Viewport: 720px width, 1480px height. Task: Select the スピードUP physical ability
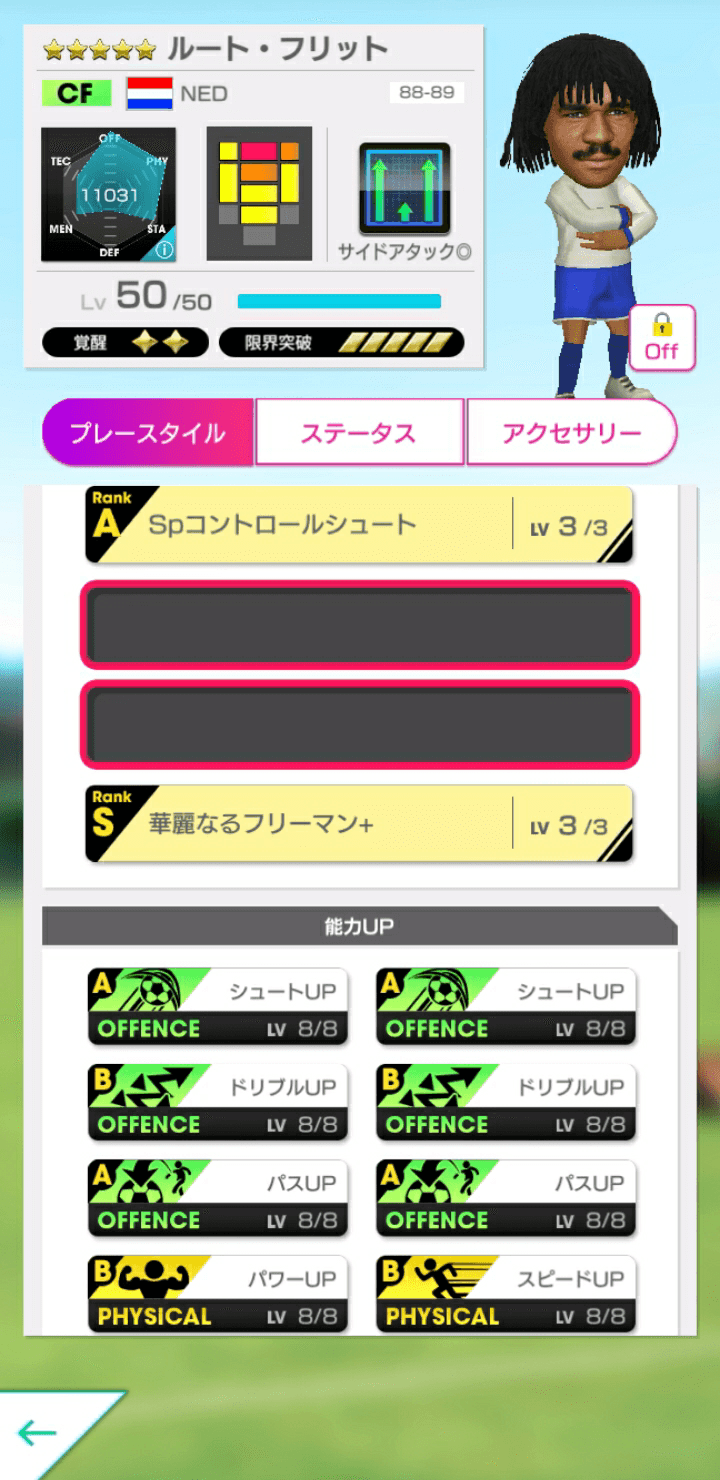(506, 1294)
